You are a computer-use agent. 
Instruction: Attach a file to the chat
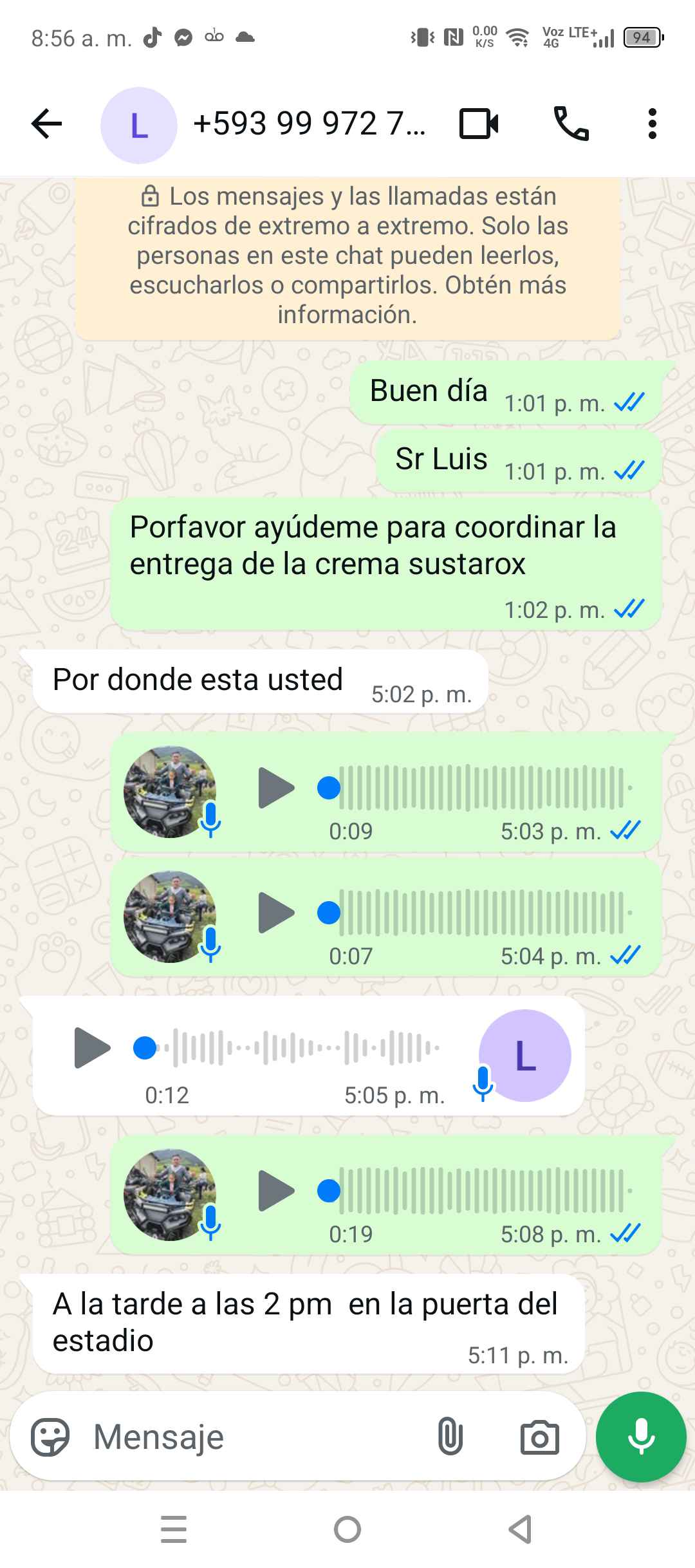tap(450, 1437)
